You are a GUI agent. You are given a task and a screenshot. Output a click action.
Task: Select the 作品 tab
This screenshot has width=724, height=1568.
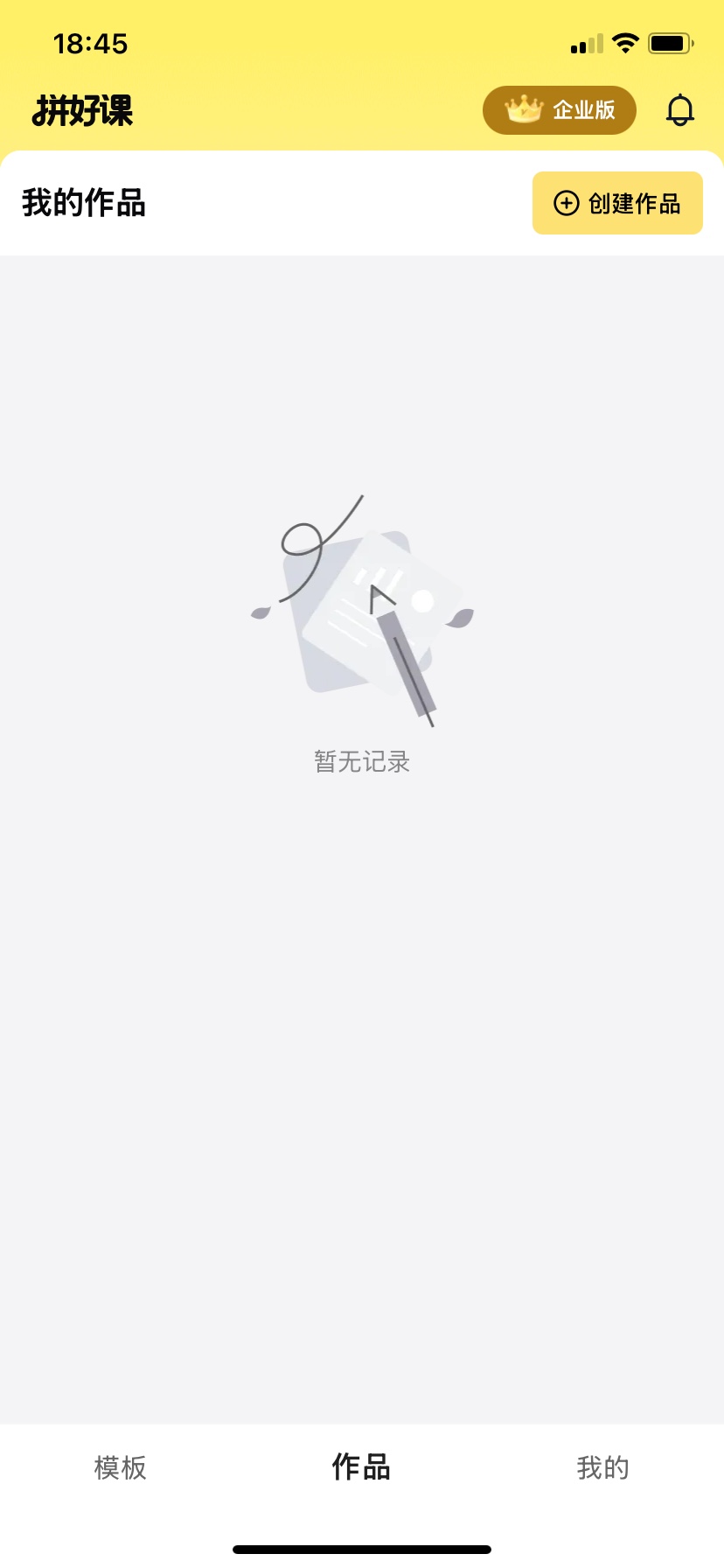tap(361, 1466)
